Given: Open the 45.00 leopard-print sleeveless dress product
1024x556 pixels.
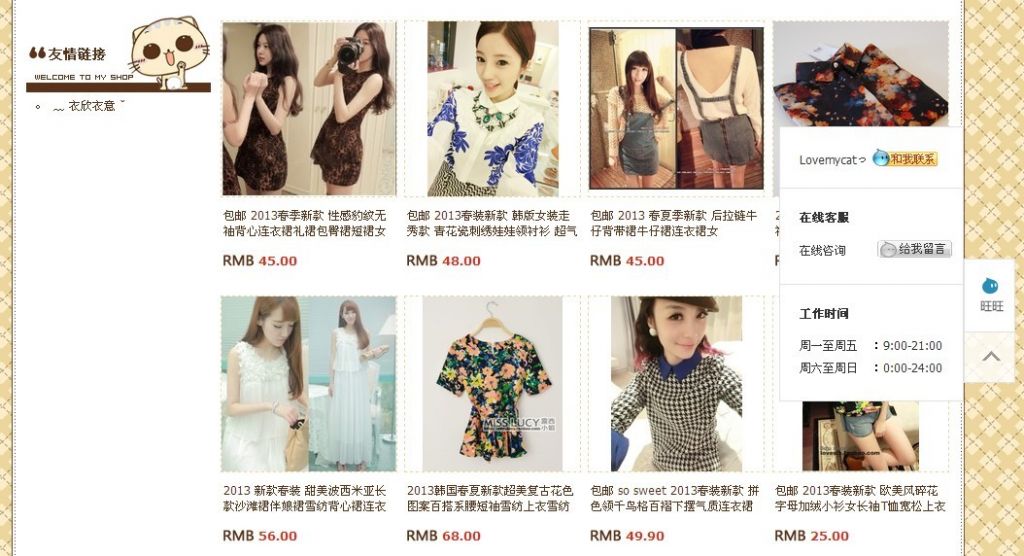Looking at the screenshot, I should [x=309, y=109].
